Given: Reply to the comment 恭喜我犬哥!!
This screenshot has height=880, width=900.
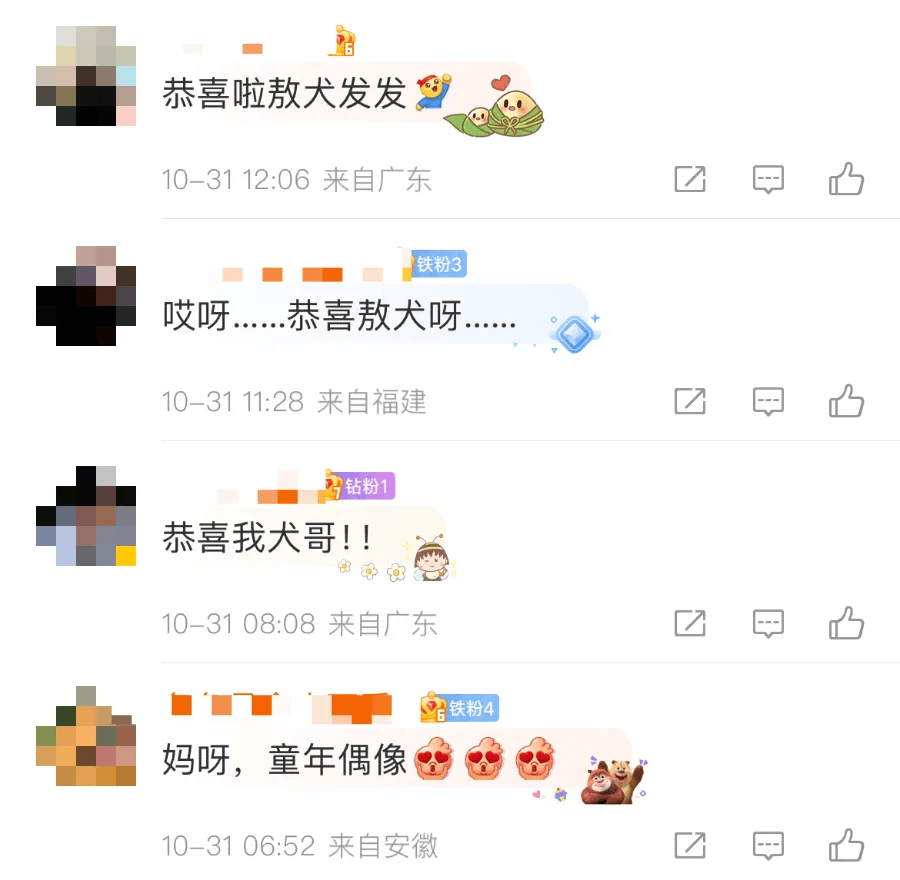Looking at the screenshot, I should (768, 624).
